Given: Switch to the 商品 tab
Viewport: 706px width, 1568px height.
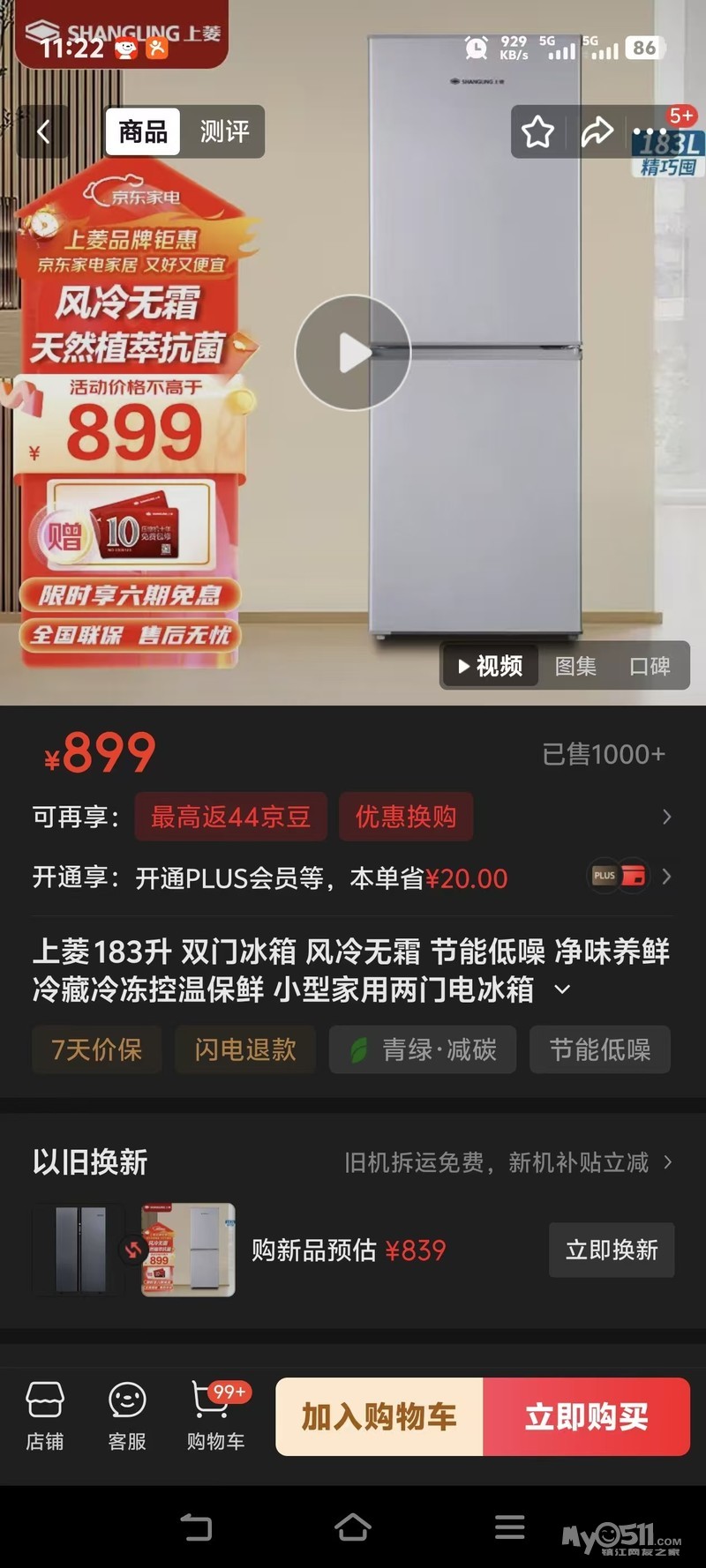Looking at the screenshot, I should point(143,132).
